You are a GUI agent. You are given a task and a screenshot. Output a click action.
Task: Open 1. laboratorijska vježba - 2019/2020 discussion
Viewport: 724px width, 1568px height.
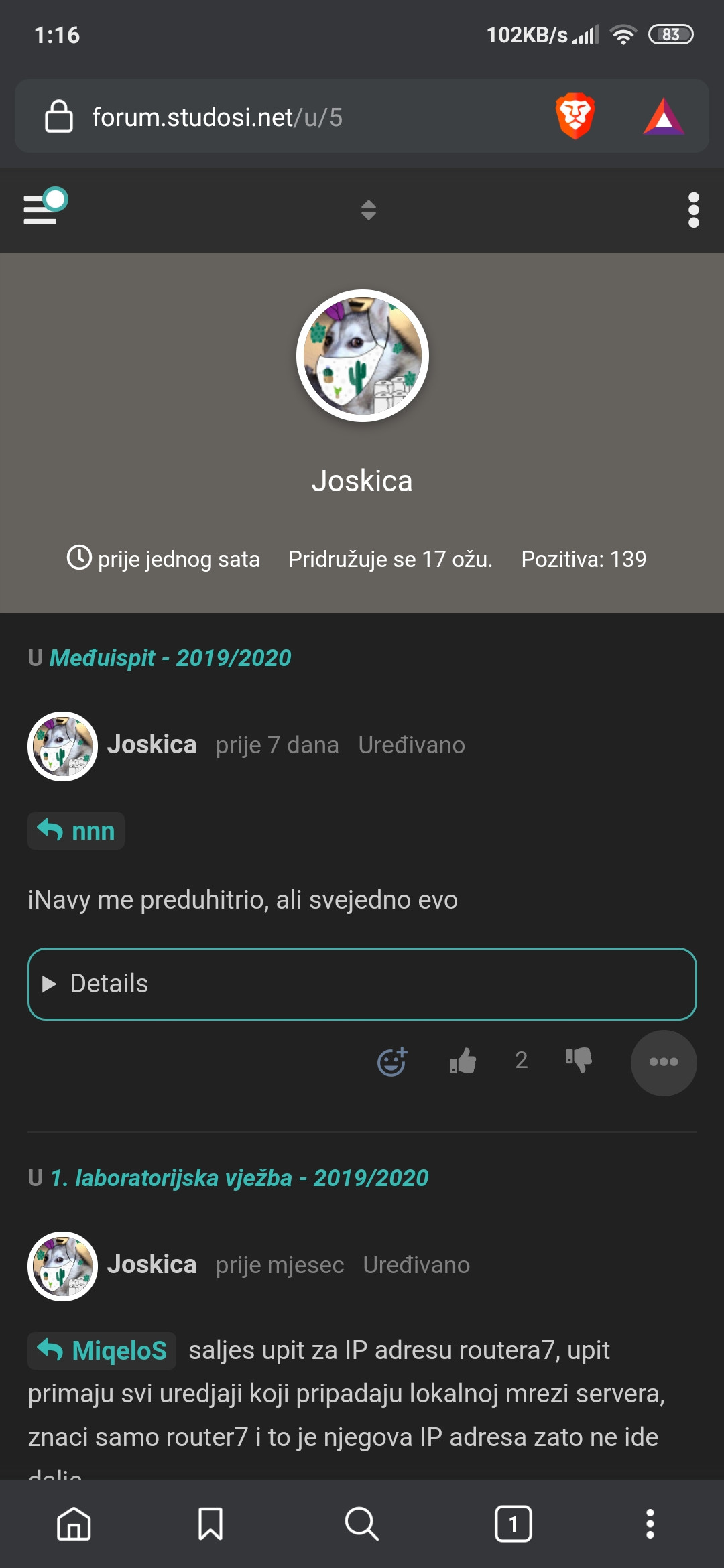pyautogui.click(x=239, y=1178)
